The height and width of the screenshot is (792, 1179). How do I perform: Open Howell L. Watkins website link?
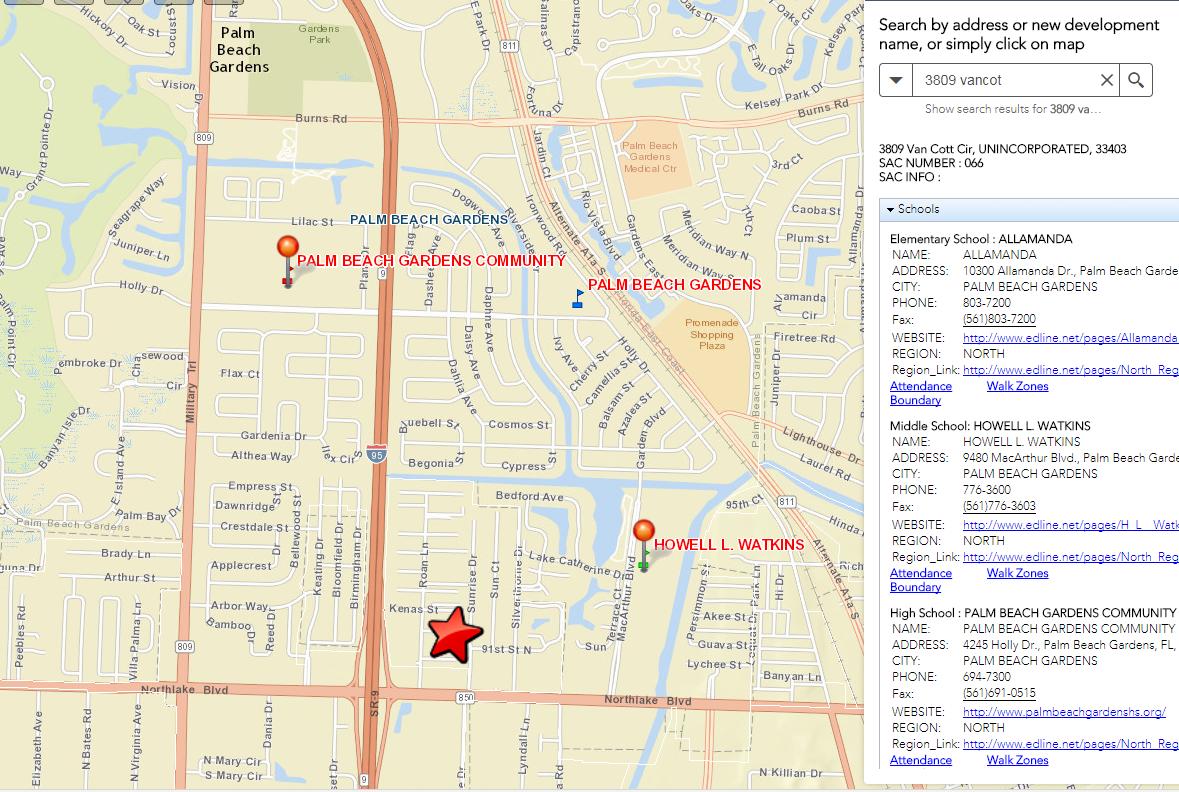click(x=1070, y=525)
